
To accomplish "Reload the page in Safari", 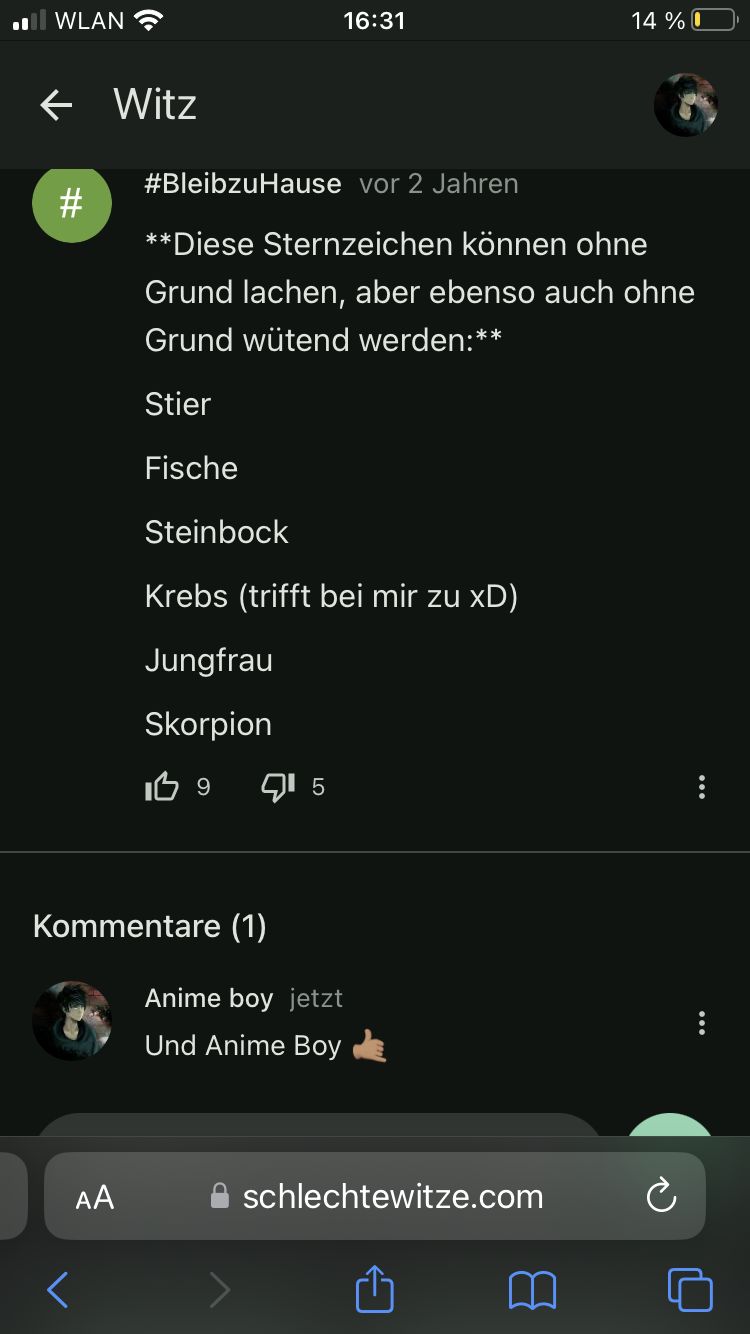I will [661, 1196].
